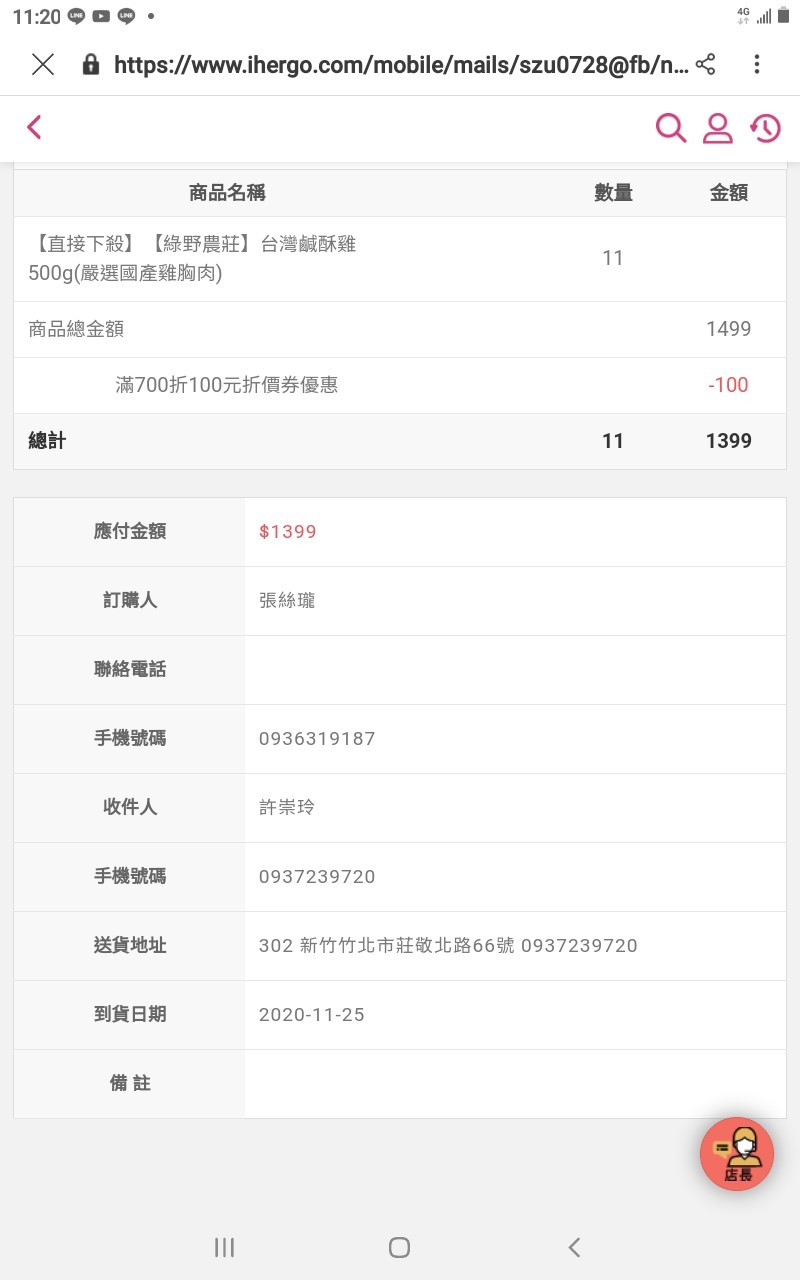View browsing history clock icon
The width and height of the screenshot is (800, 1280).
(x=765, y=128)
